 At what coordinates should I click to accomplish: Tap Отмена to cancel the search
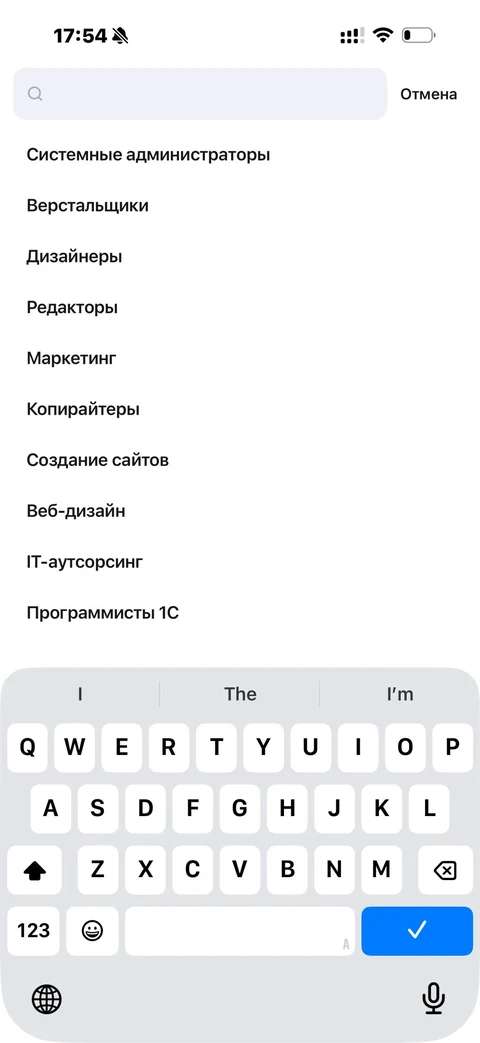(428, 94)
